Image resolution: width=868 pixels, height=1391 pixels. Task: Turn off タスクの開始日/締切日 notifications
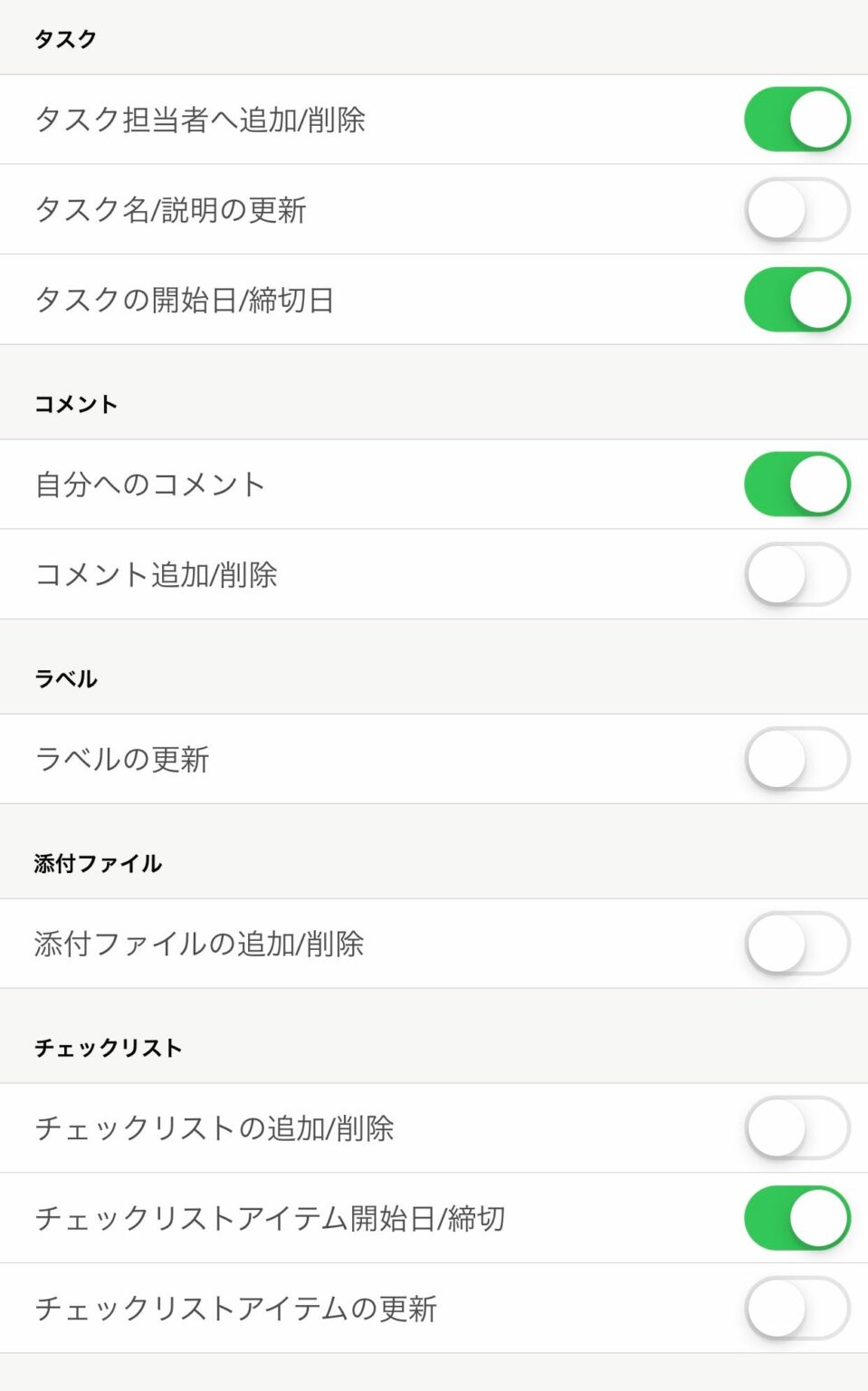tap(796, 300)
